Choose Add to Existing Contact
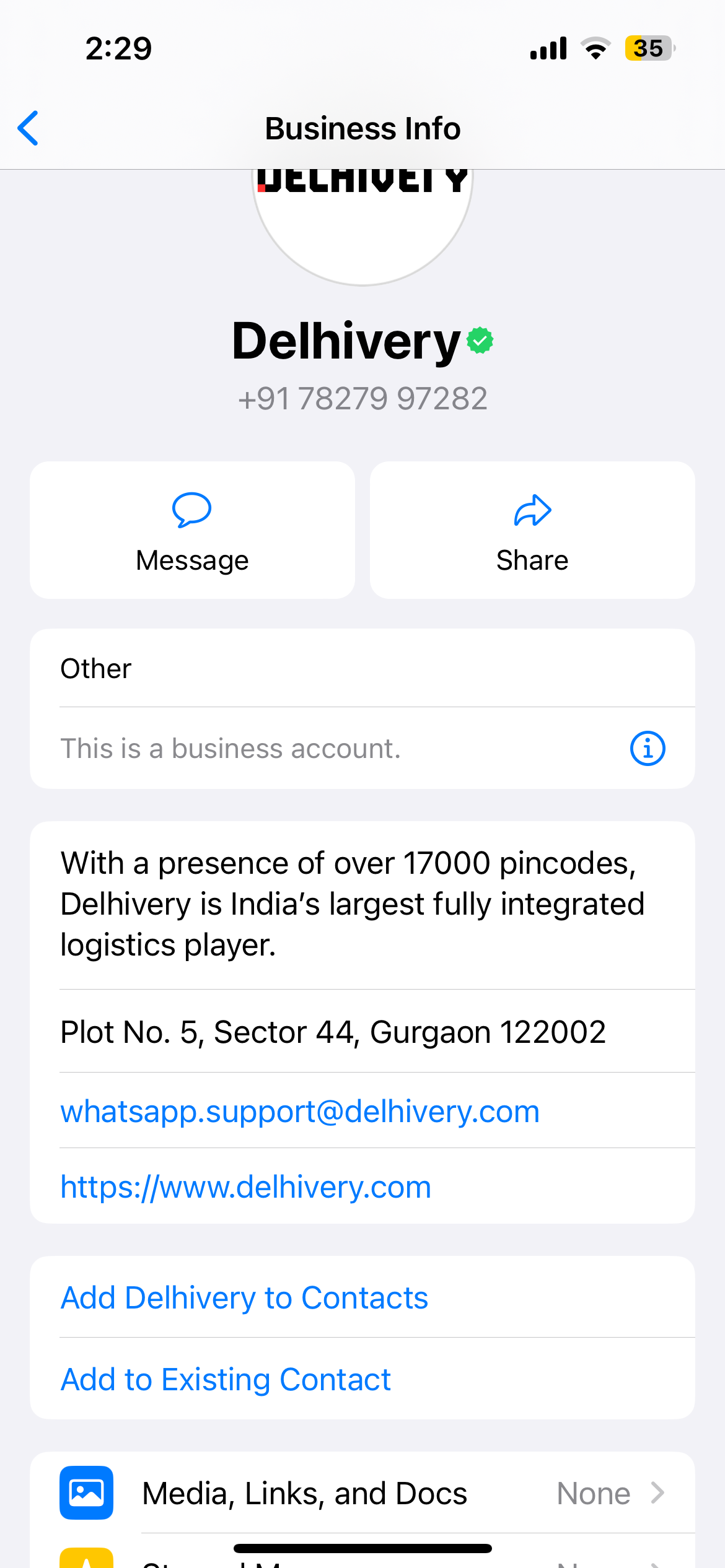Screen dimensions: 725x1568 (226, 1379)
